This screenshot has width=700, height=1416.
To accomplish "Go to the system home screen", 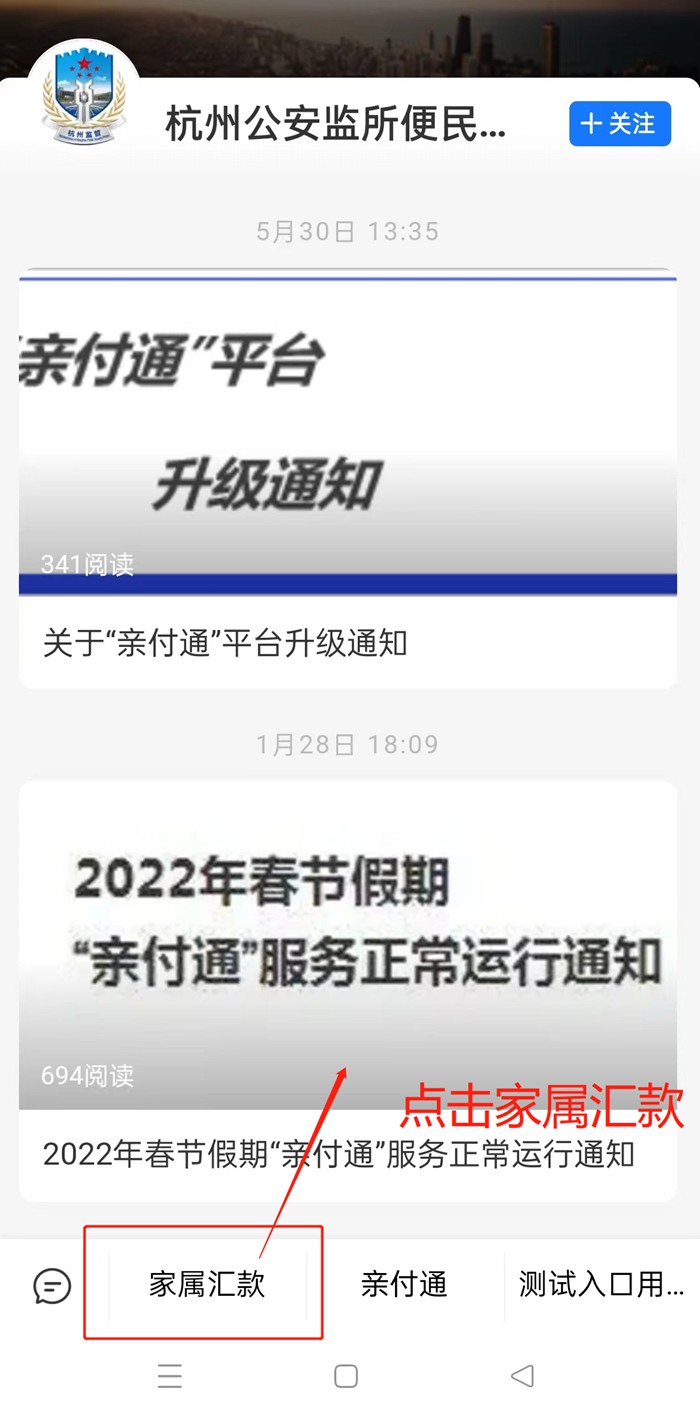I will (x=346, y=1376).
